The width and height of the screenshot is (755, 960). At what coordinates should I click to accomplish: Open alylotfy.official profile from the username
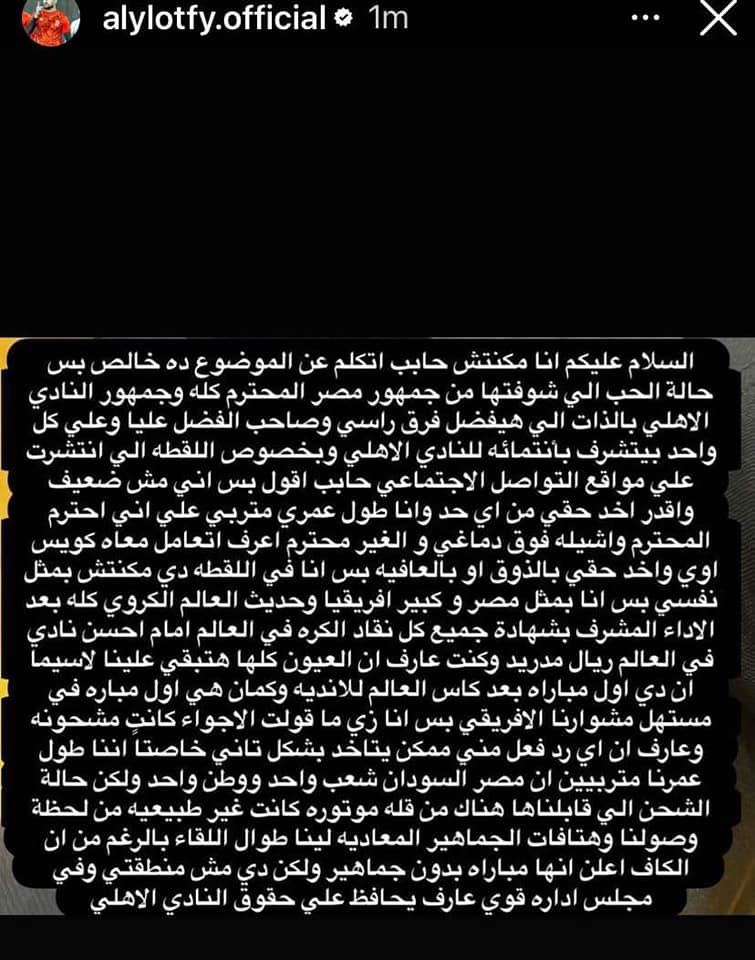click(214, 18)
